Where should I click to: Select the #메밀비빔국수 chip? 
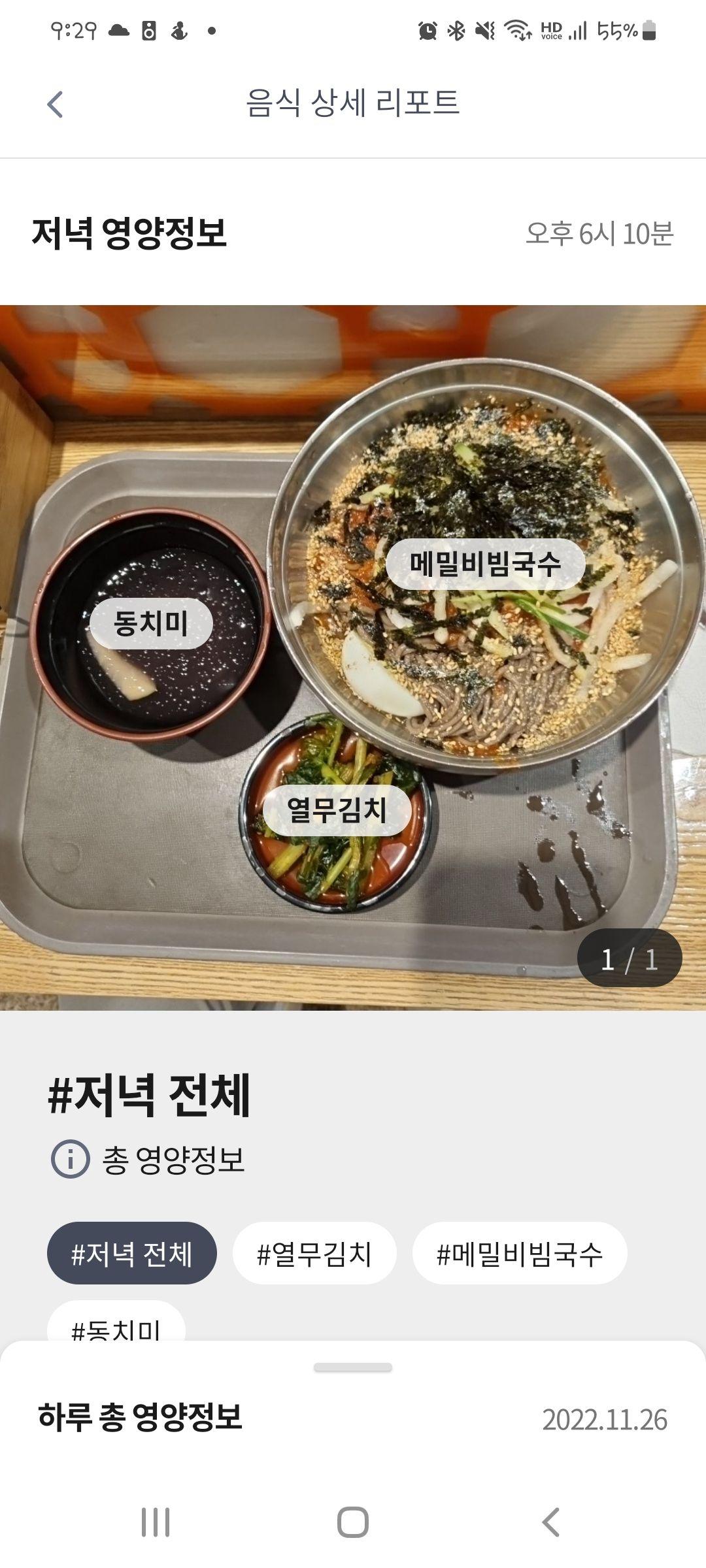tap(520, 1253)
